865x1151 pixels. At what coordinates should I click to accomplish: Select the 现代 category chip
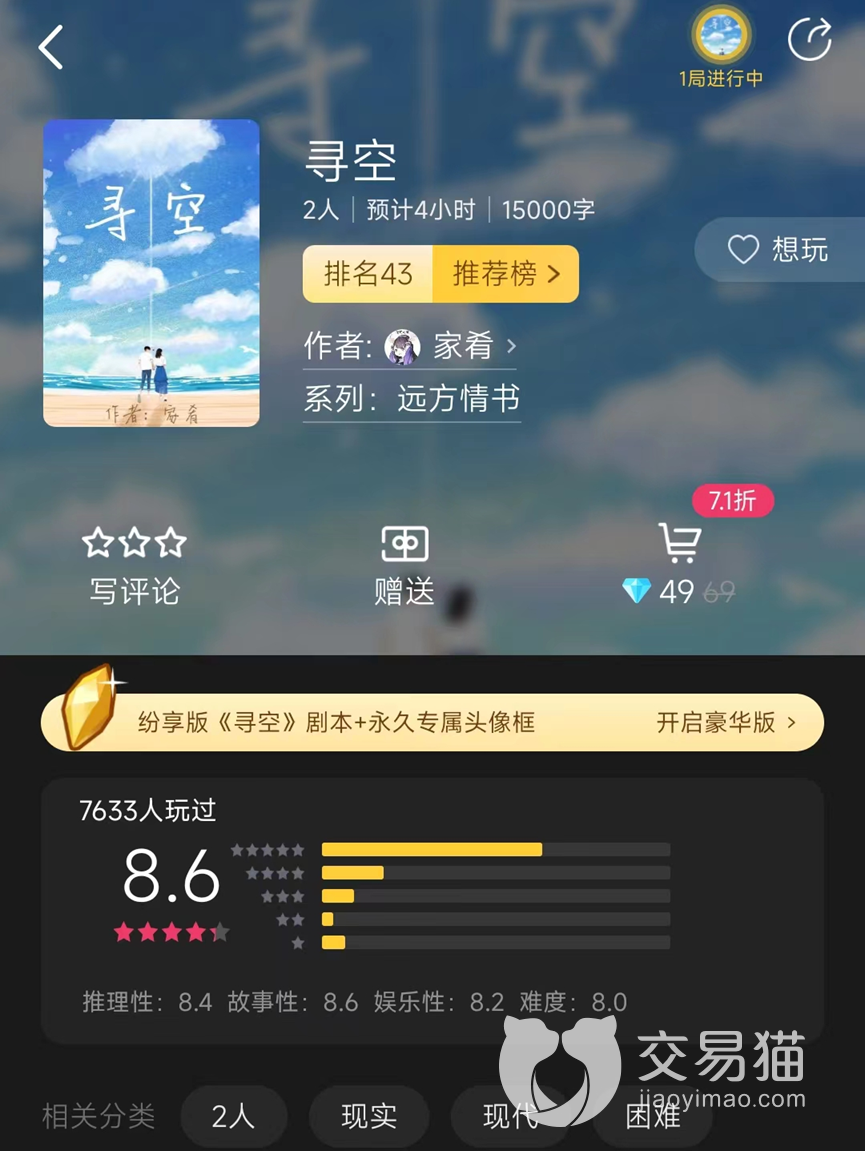tap(510, 1116)
